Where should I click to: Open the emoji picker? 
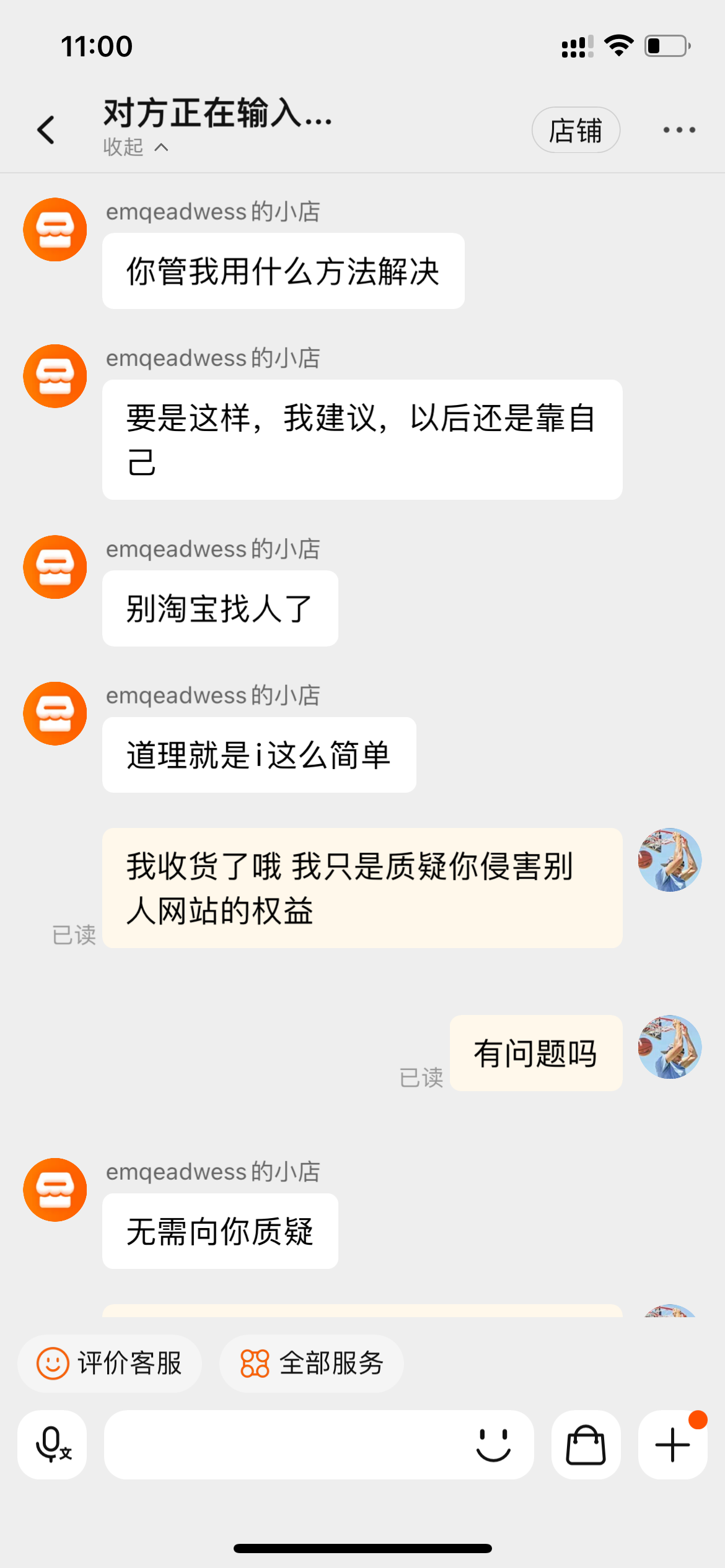point(493,1444)
